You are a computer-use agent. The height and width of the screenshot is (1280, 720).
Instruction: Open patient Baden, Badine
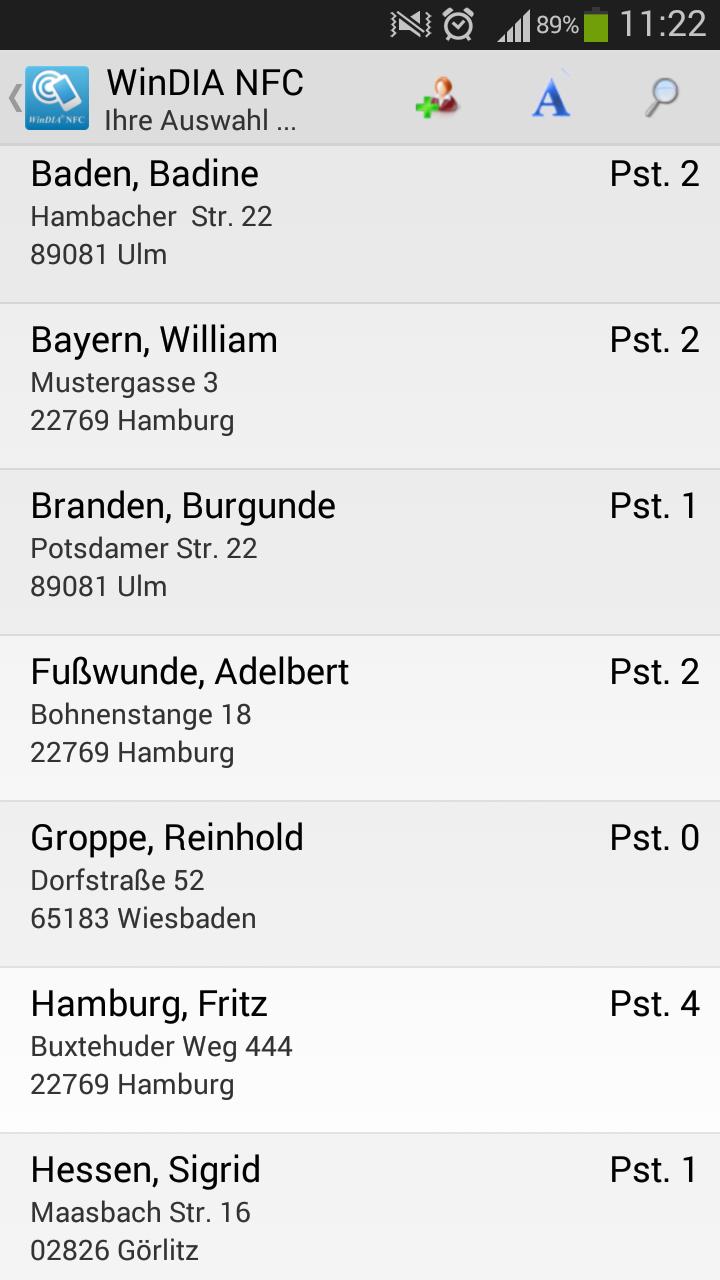coord(360,223)
